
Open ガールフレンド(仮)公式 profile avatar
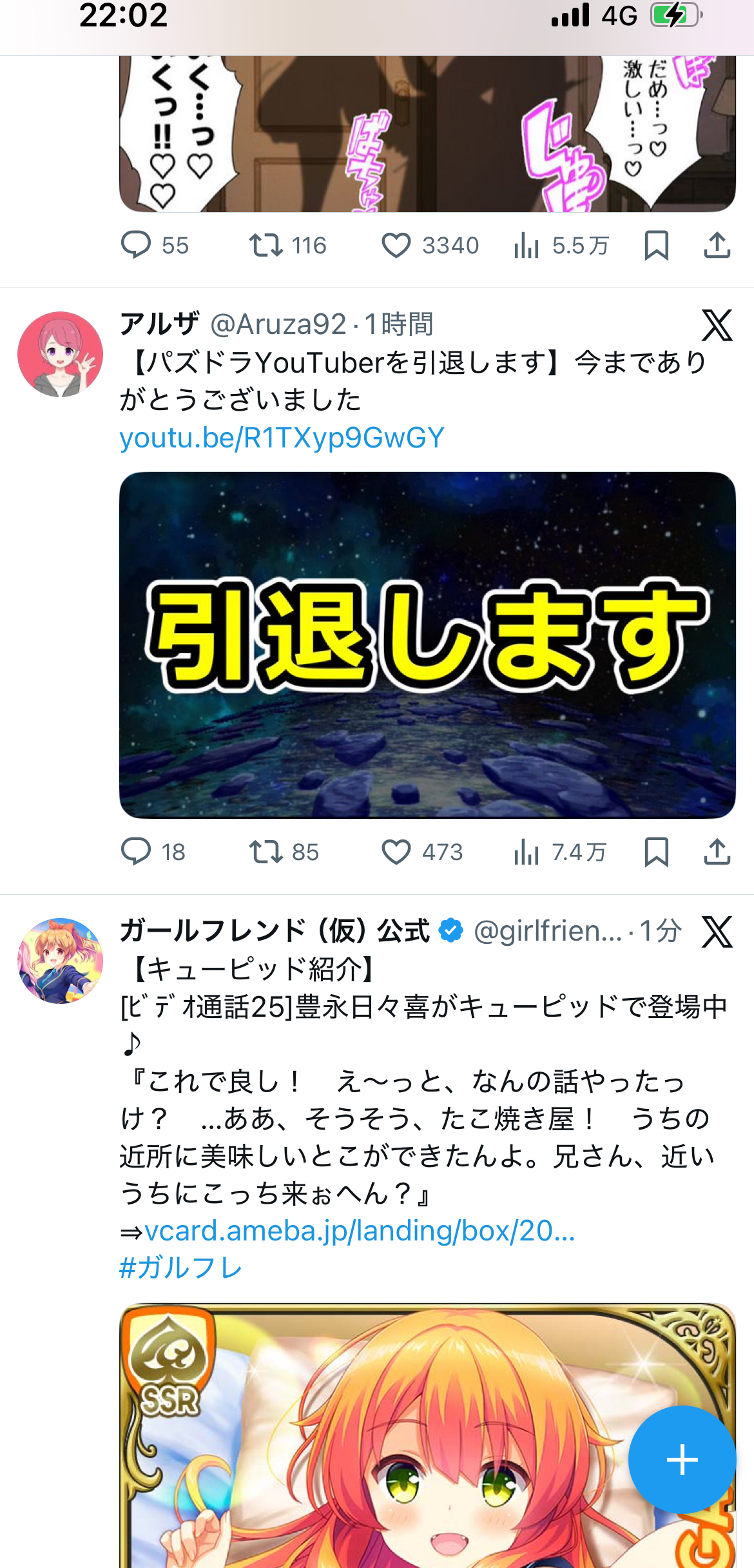[x=60, y=961]
